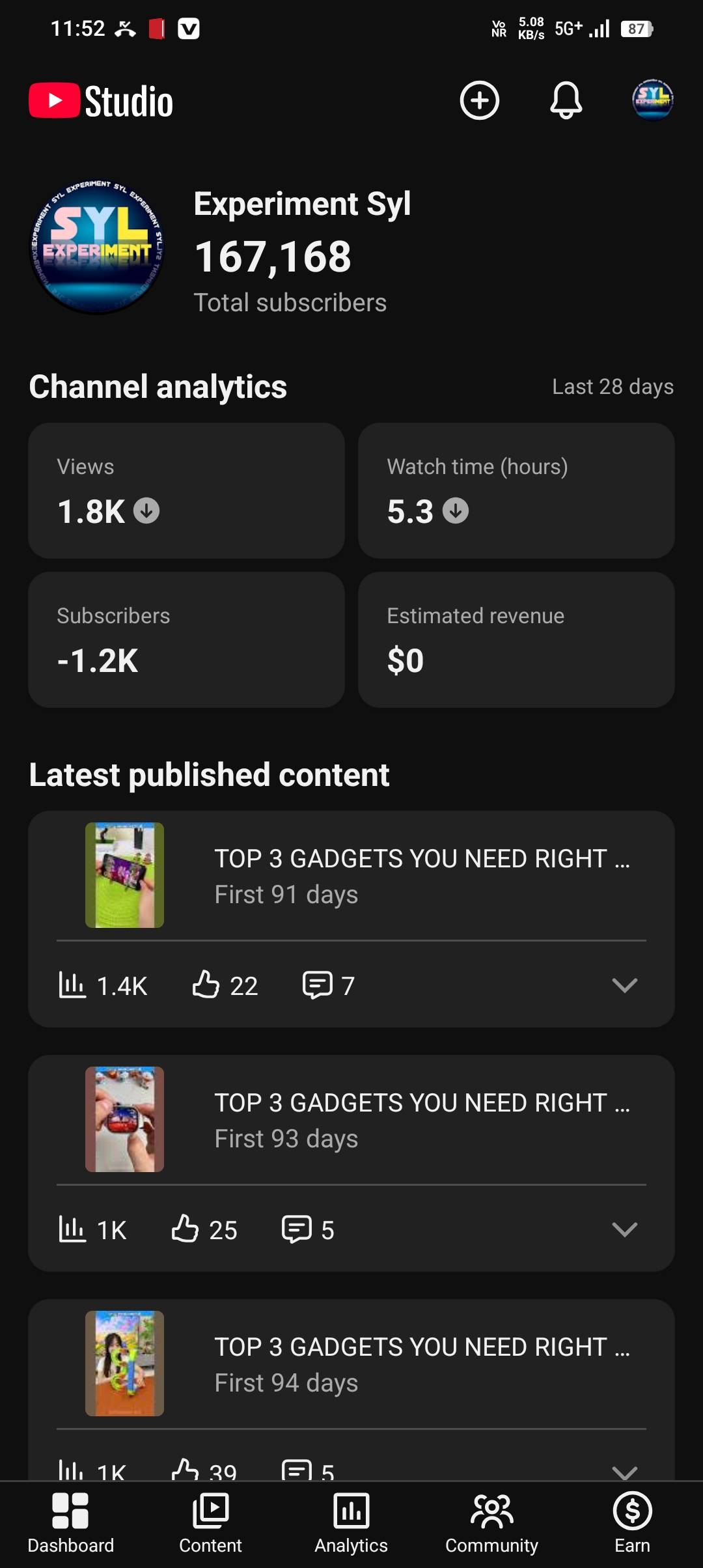Open the Estimated revenue card
Screen dimensions: 703x1568
(x=516, y=639)
